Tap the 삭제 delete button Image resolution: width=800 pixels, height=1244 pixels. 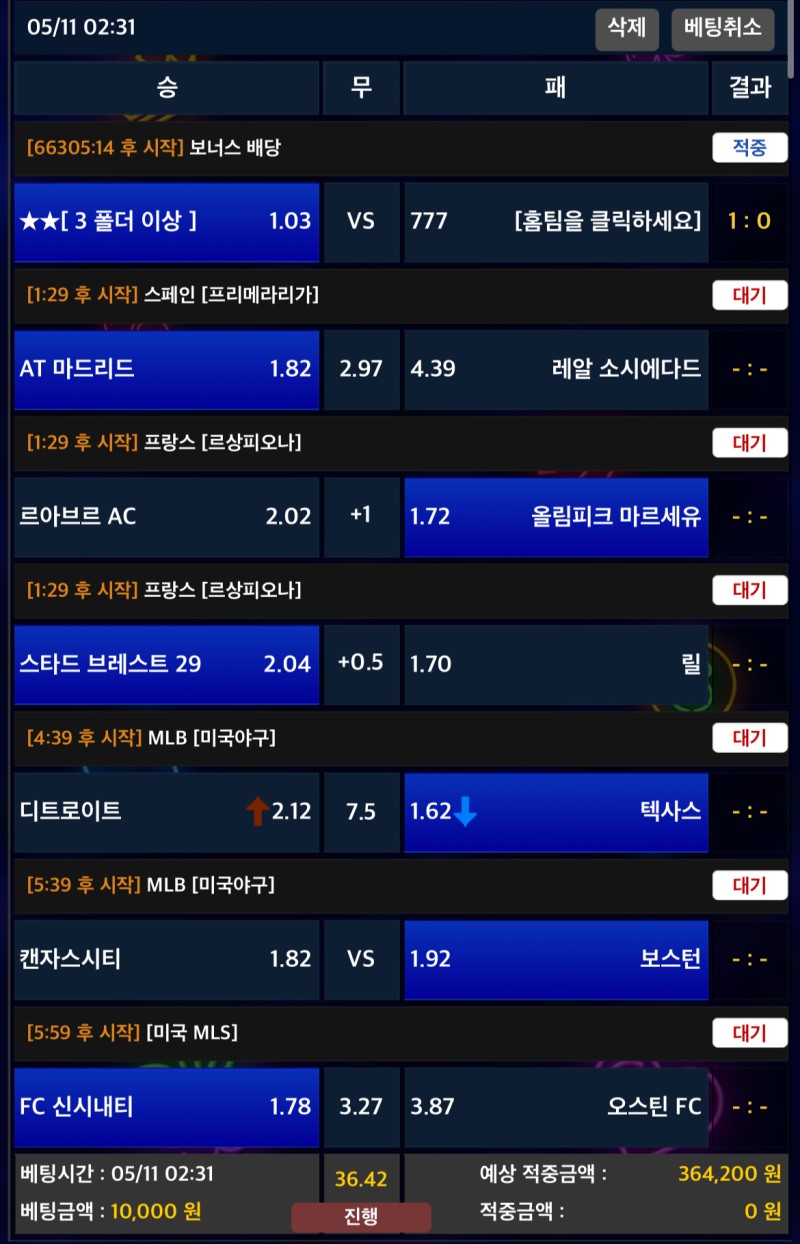coord(627,28)
